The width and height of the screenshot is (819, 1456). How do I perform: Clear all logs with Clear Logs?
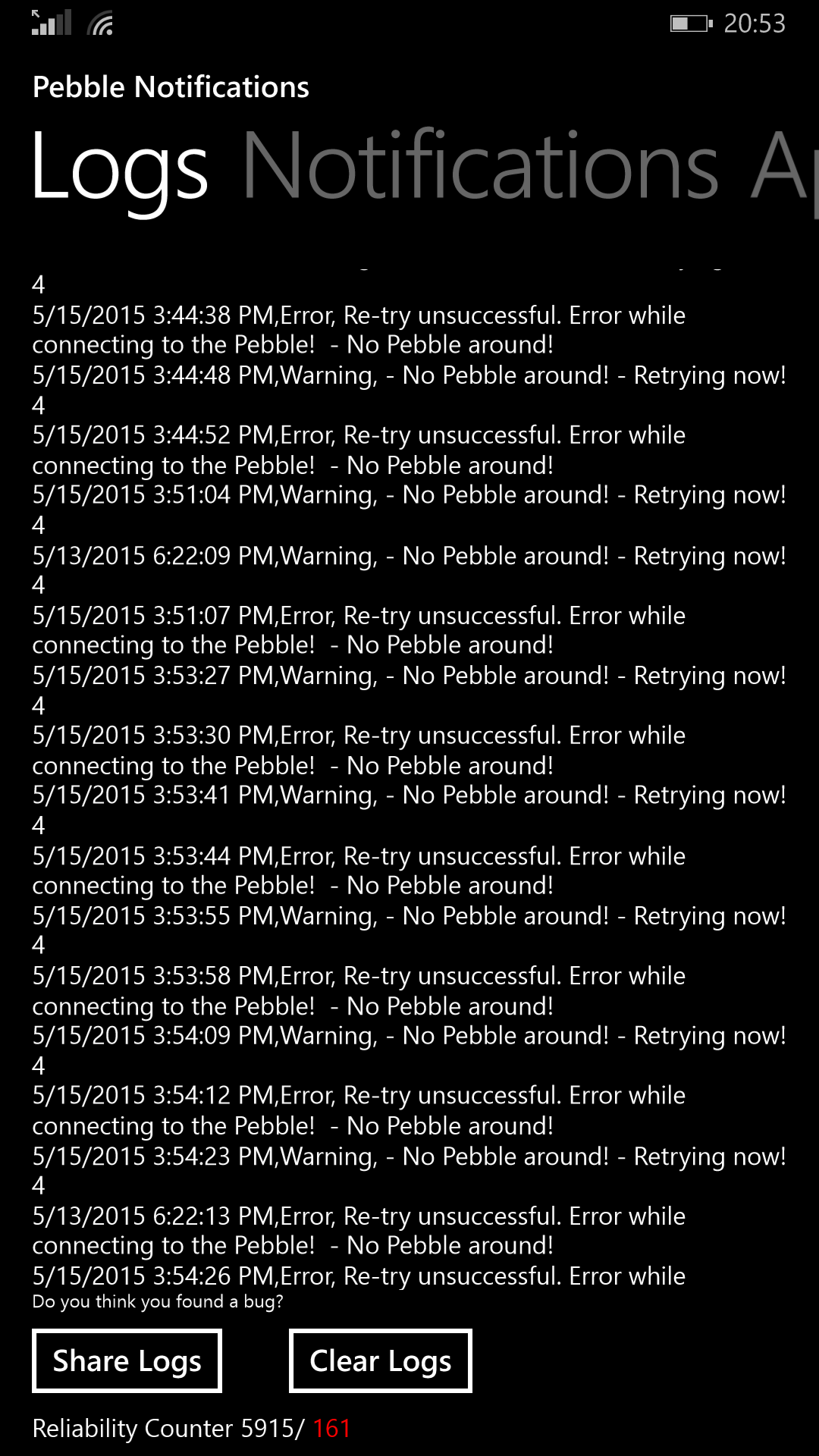pos(380,1360)
